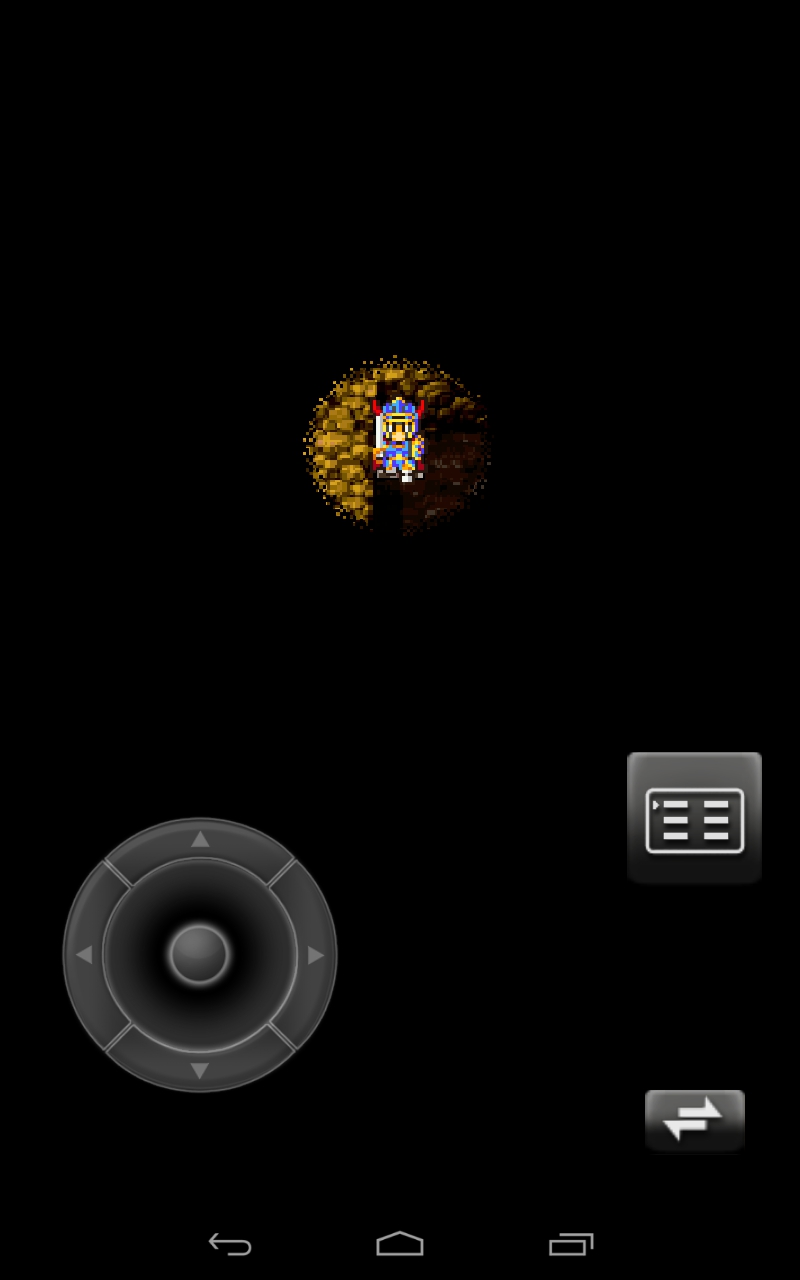
Task: Move down with the d-pad arrow
Action: point(200,1070)
